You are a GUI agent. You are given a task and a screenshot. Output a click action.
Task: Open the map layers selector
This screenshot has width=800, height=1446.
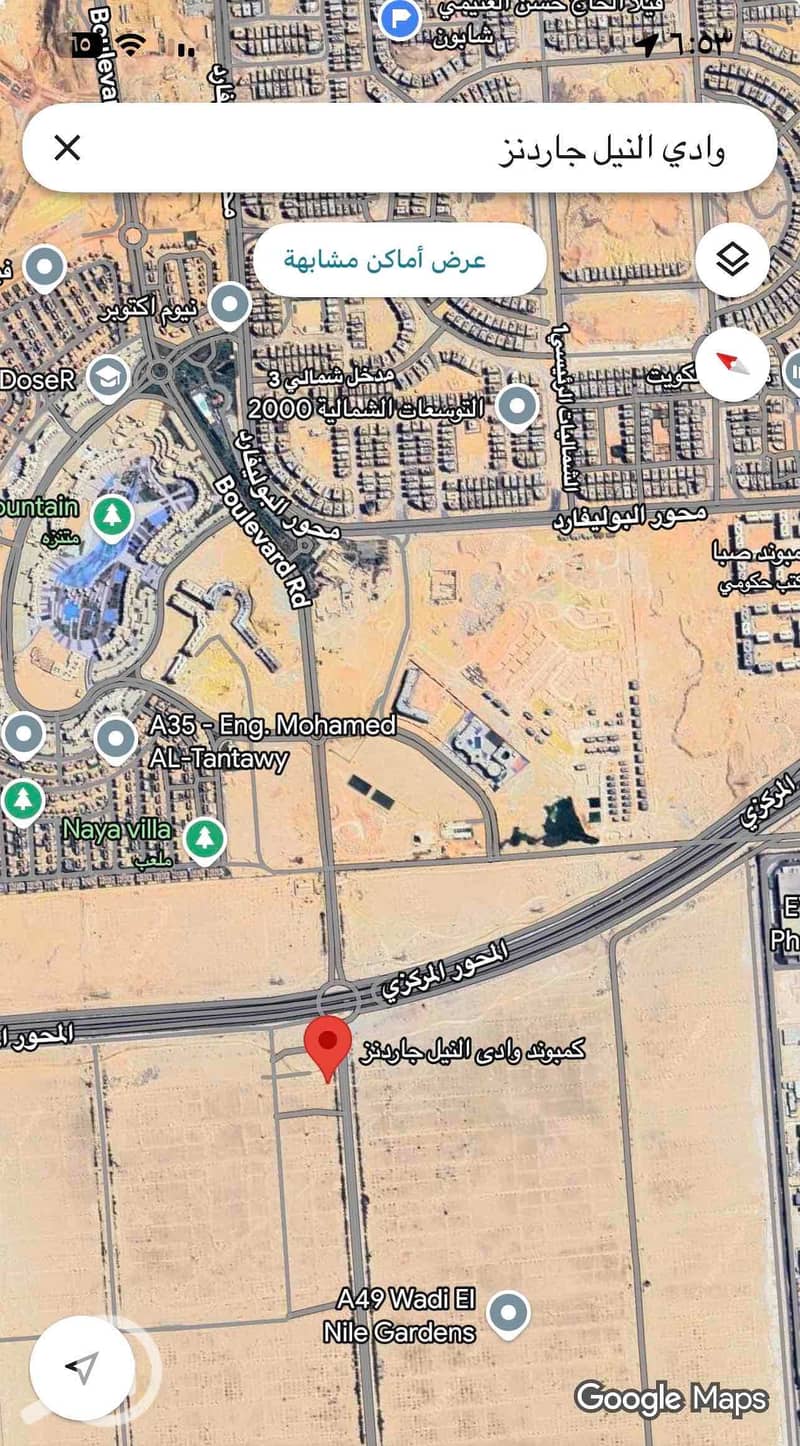tap(733, 260)
